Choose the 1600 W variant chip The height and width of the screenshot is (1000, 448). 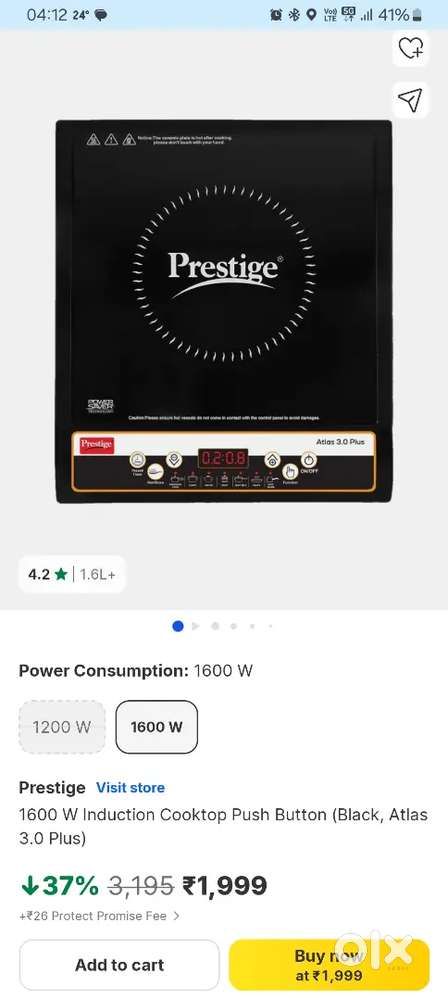[156, 727]
